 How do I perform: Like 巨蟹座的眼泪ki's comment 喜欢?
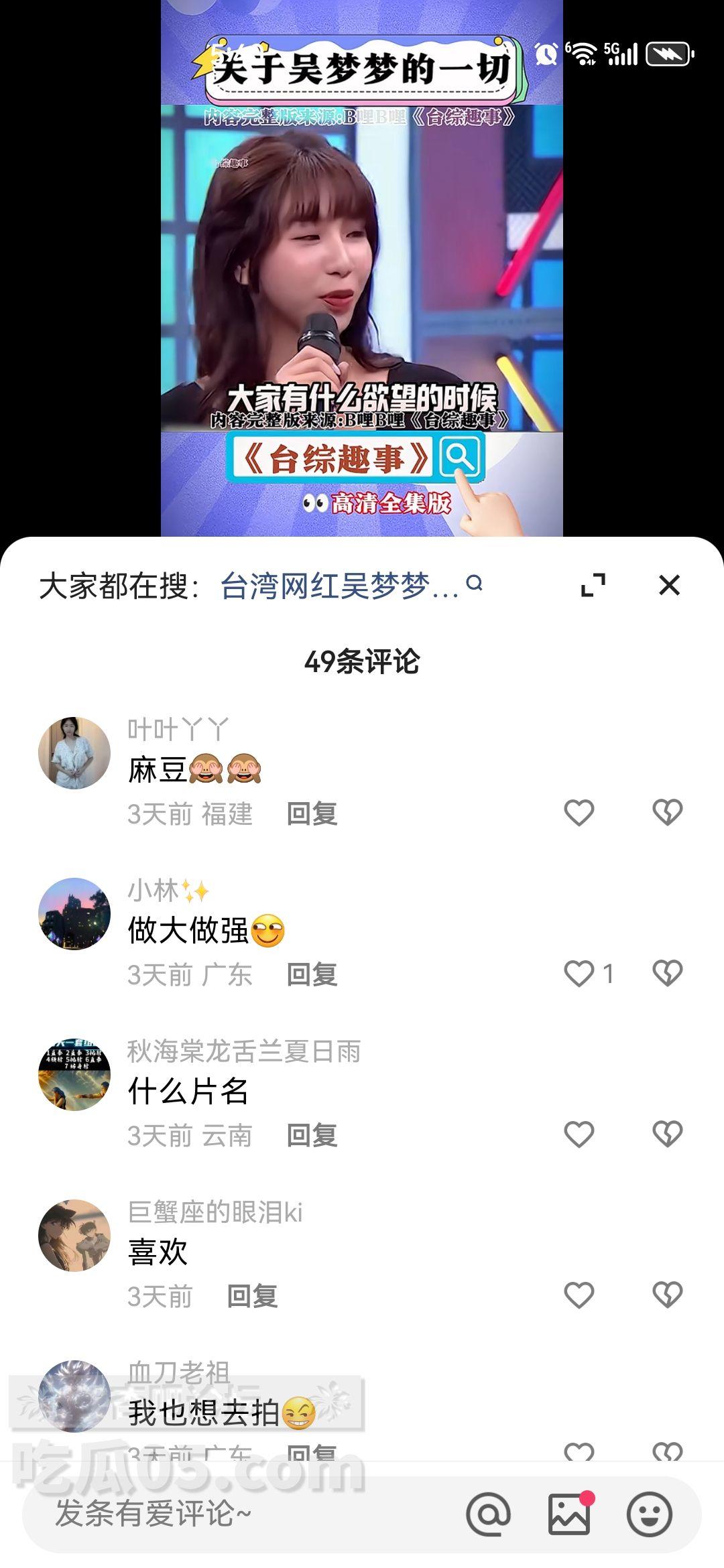(579, 1295)
